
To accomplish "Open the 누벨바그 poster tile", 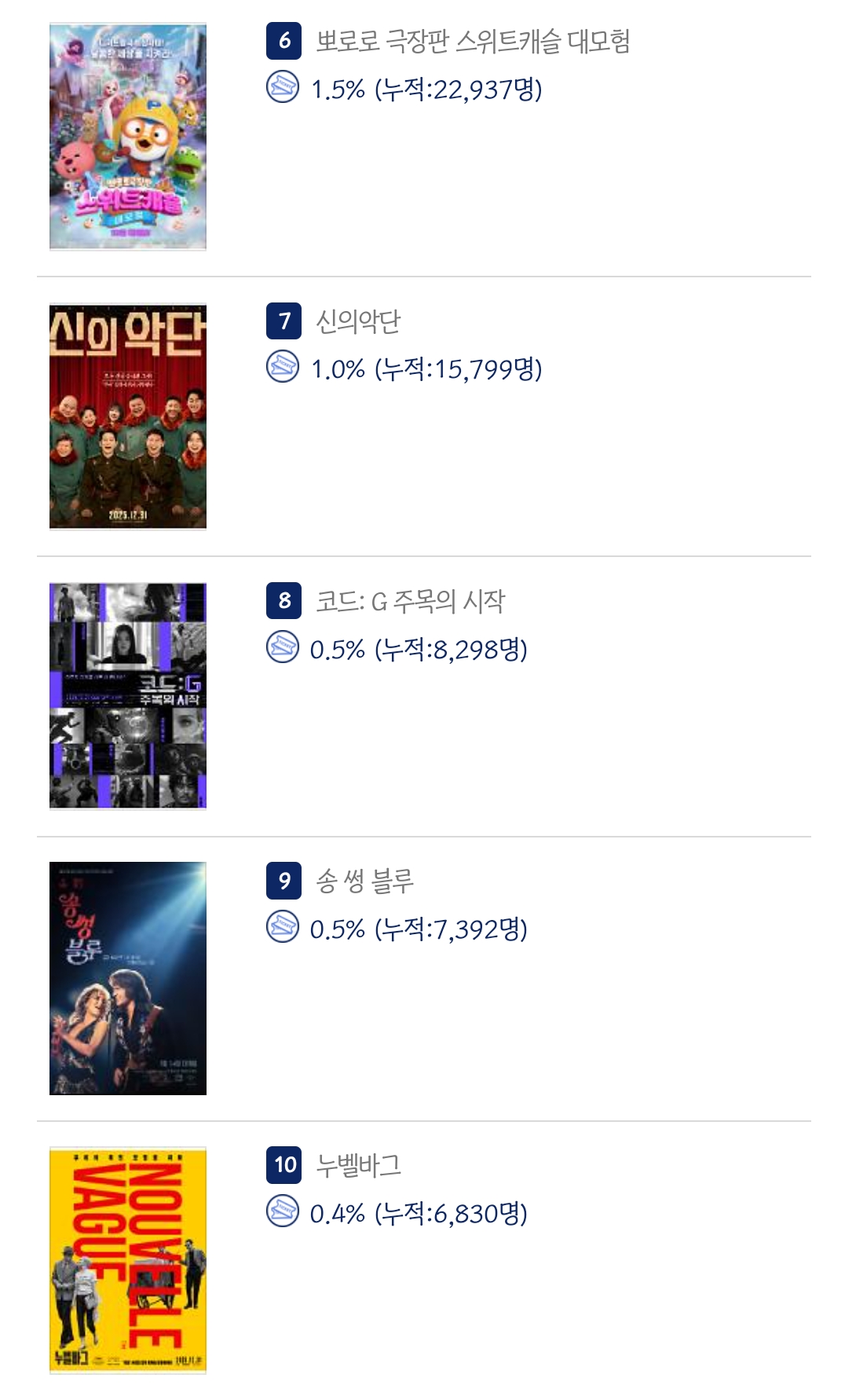I will point(127,1259).
